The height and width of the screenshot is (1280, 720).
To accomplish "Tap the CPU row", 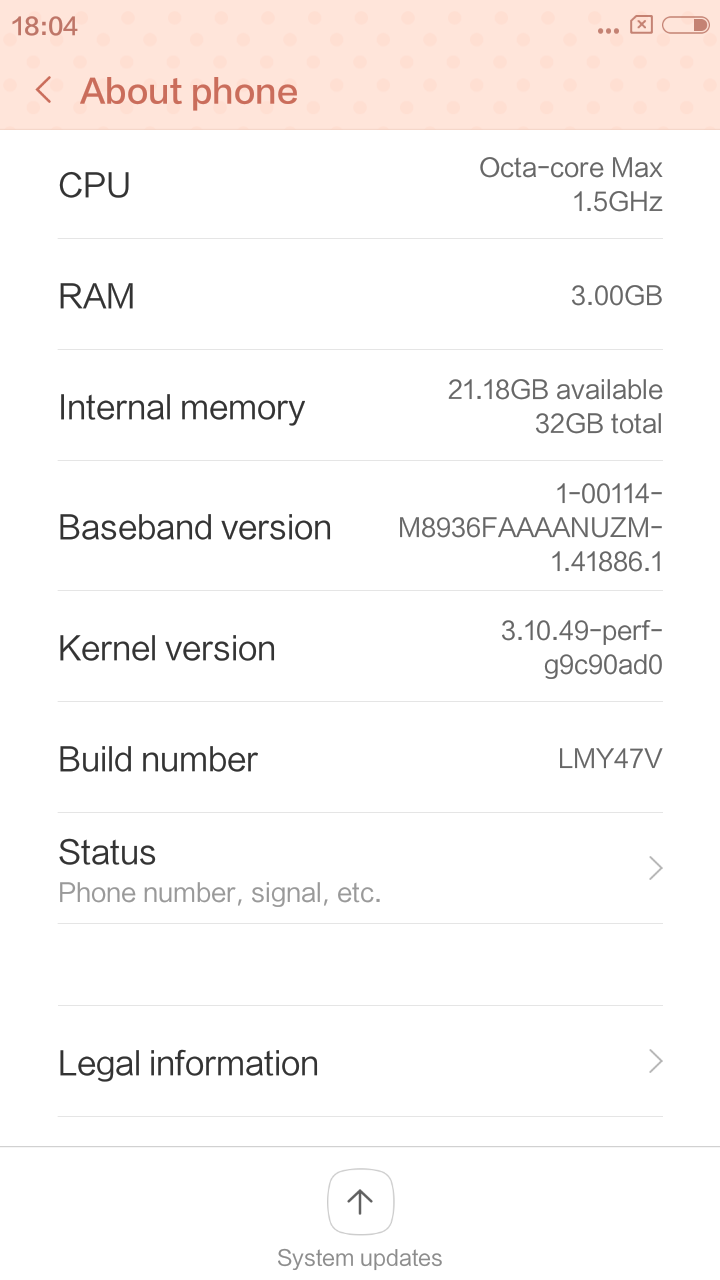I will click(x=360, y=184).
